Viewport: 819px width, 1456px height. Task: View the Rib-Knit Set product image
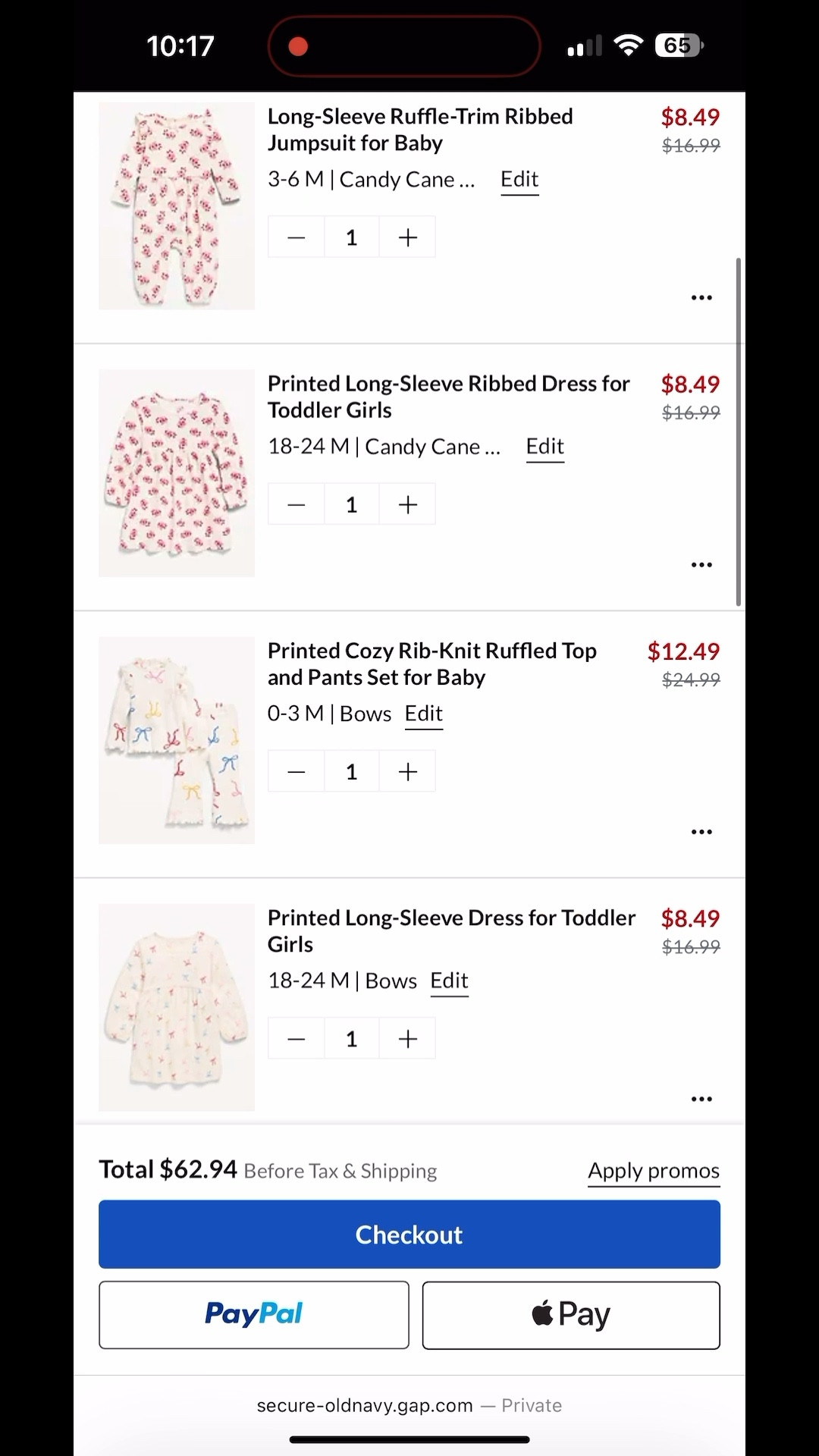pos(176,739)
